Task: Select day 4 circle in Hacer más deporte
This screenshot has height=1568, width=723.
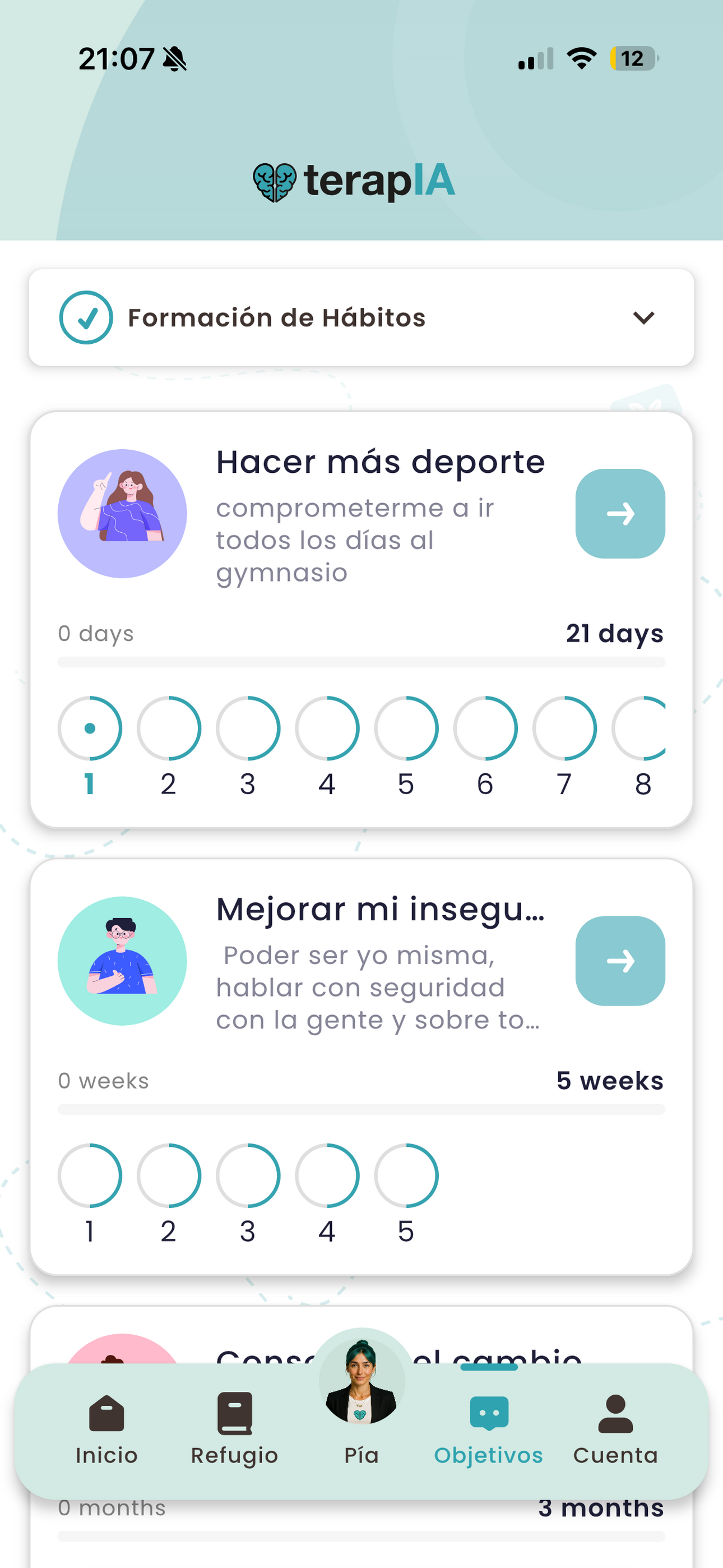Action: coord(327,728)
